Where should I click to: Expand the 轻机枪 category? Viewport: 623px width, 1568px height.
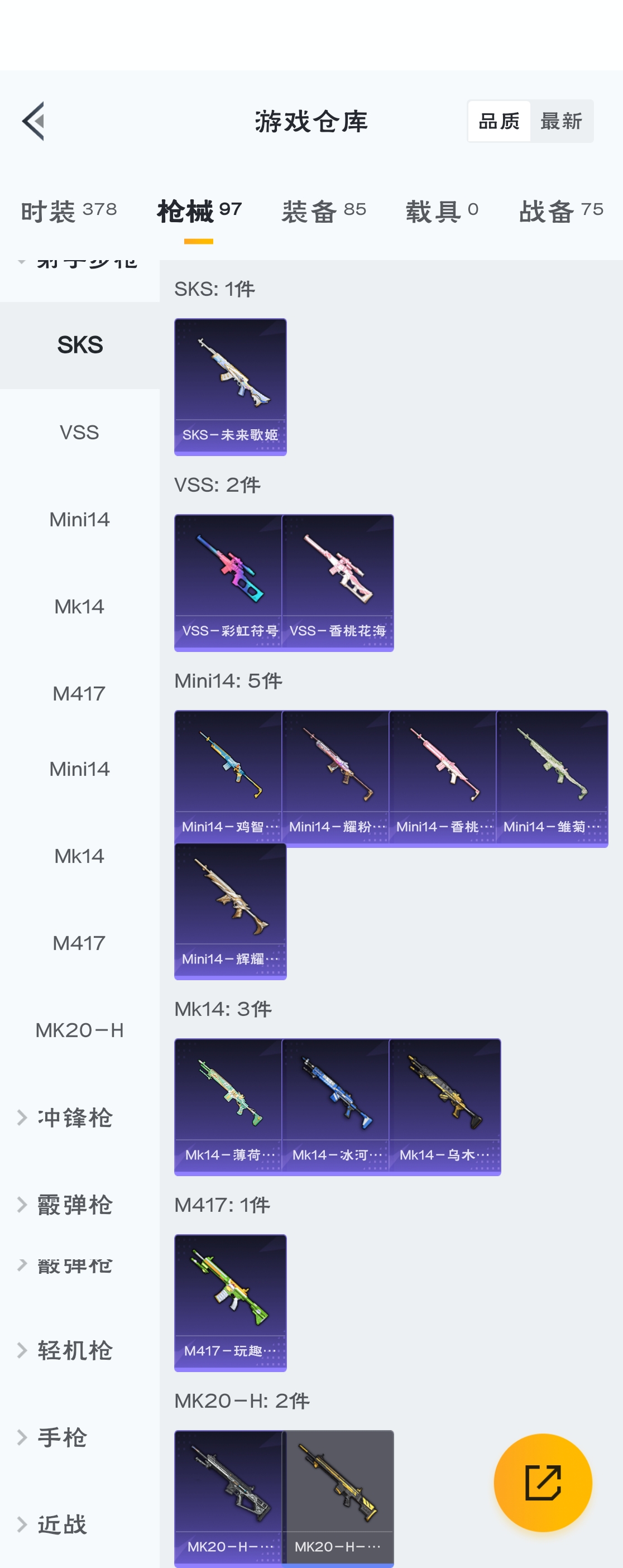tap(74, 1350)
